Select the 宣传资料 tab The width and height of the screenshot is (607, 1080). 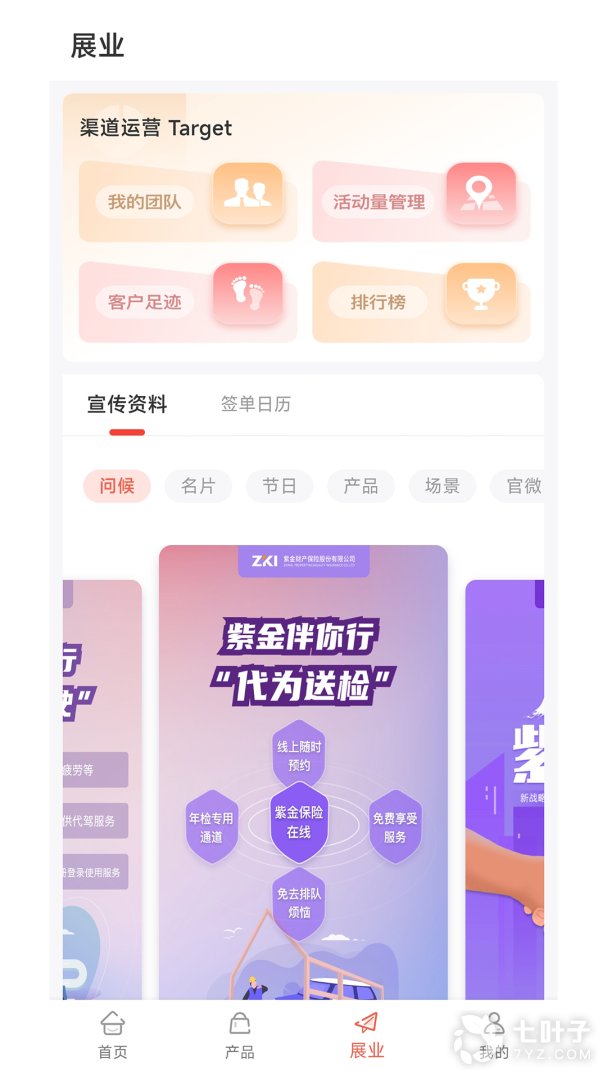[x=127, y=405]
